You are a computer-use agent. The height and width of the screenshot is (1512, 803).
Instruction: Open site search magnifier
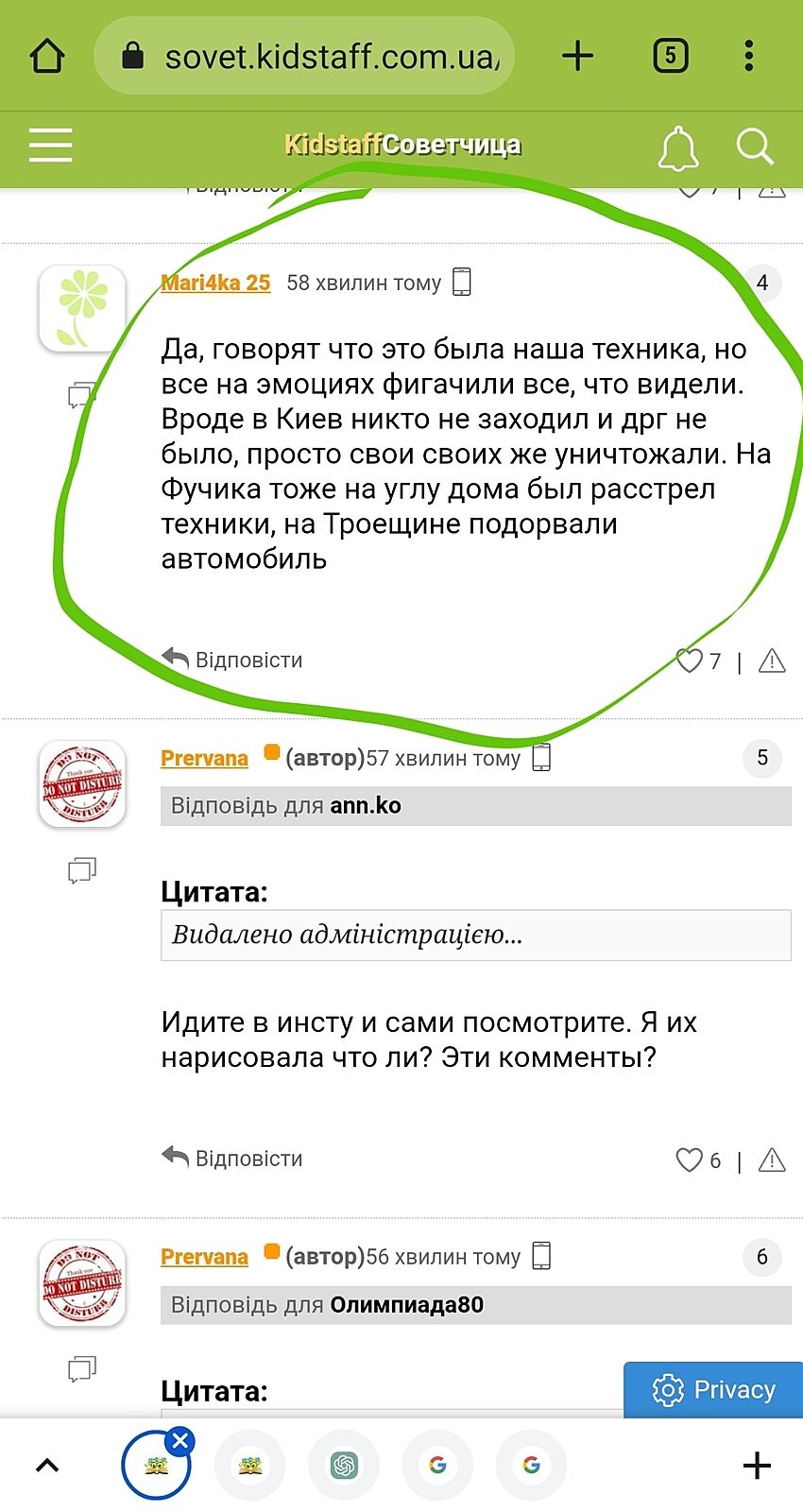(x=755, y=147)
